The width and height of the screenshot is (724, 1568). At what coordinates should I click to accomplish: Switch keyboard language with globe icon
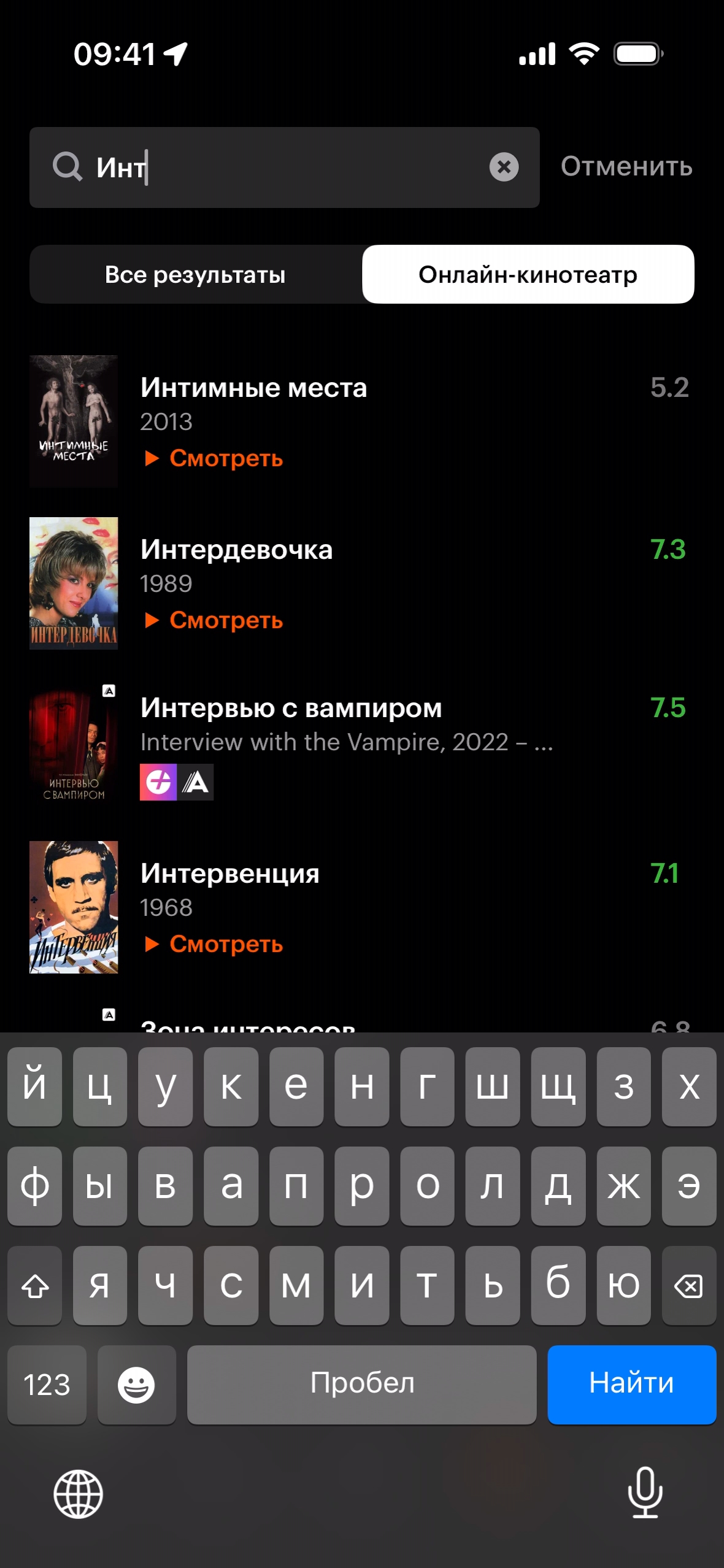click(78, 1494)
